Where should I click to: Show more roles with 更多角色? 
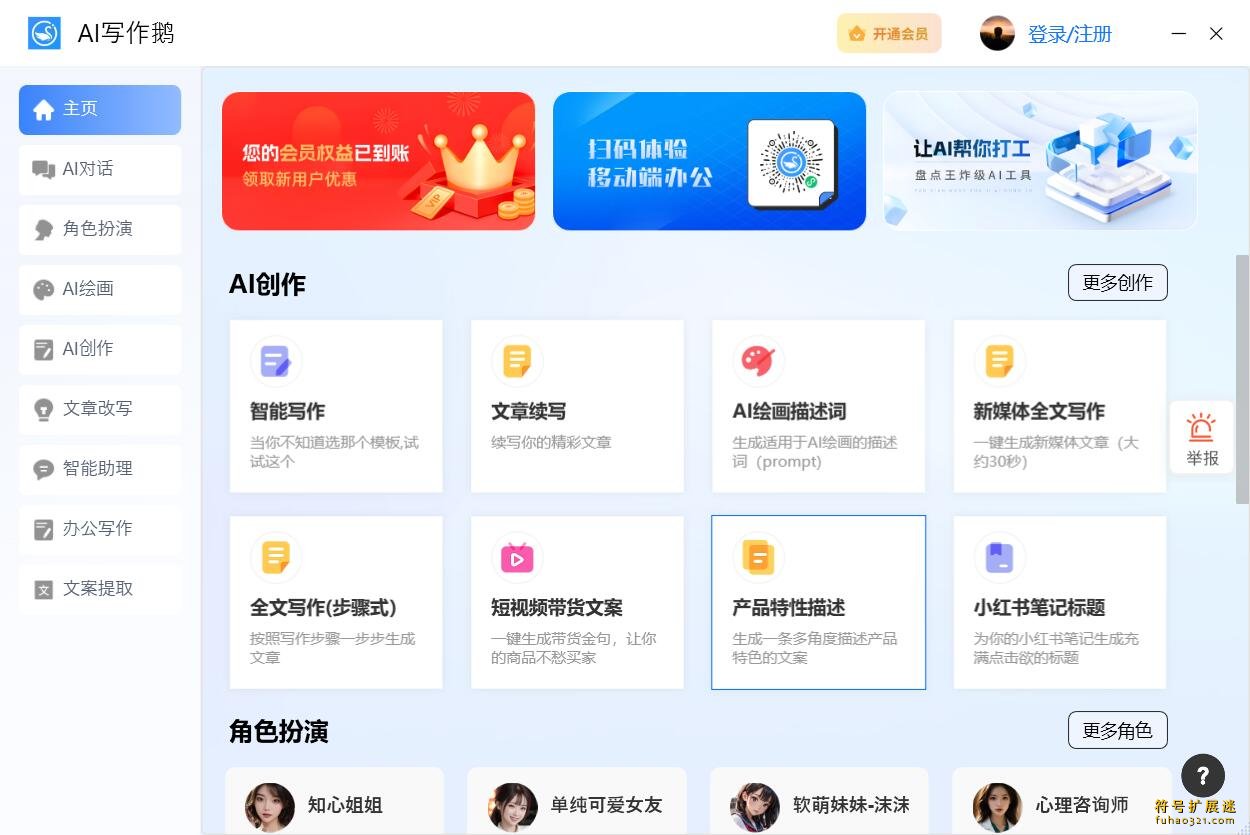coord(1117,731)
